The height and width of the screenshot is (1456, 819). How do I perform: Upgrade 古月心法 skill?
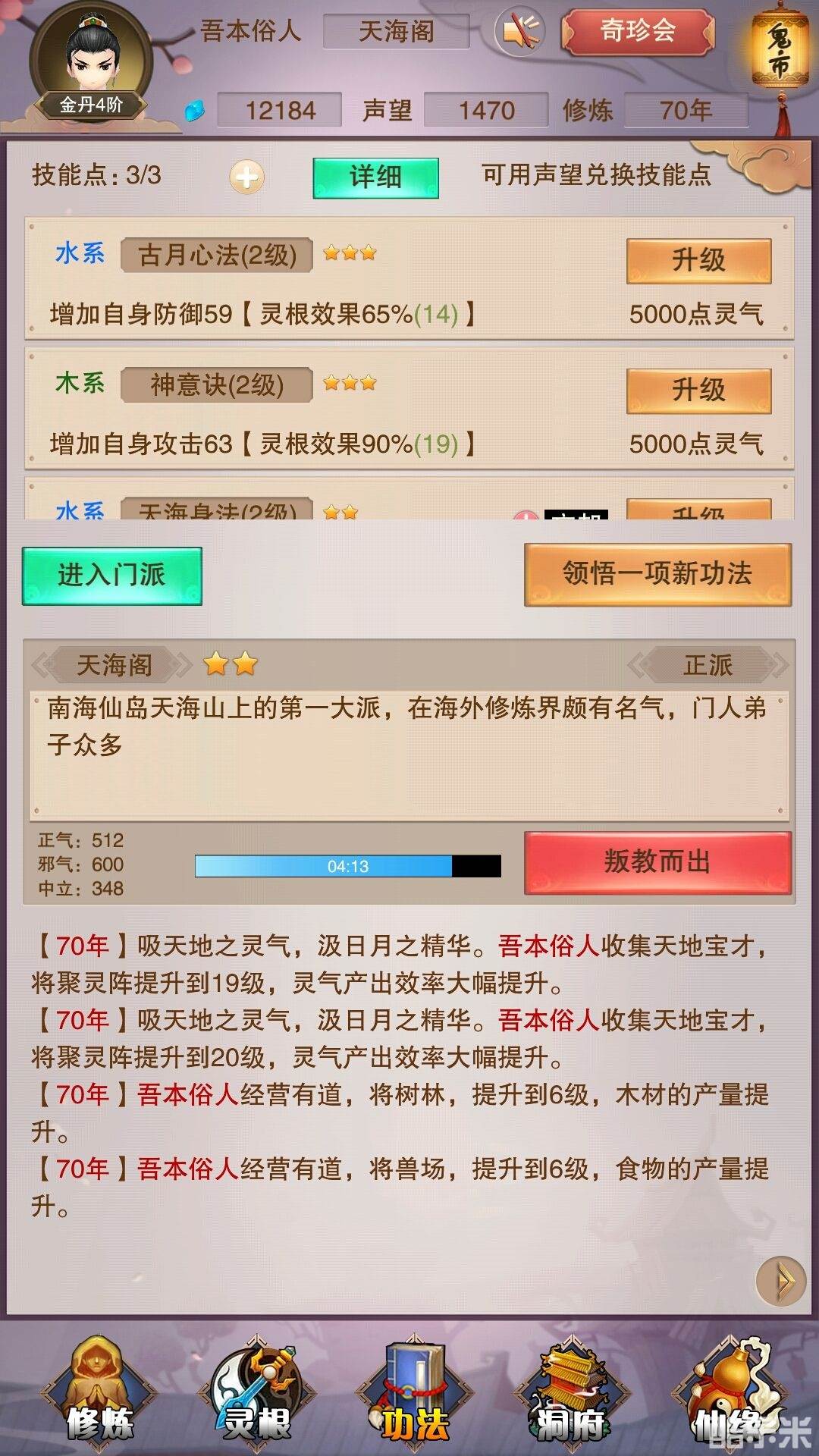pos(698,261)
